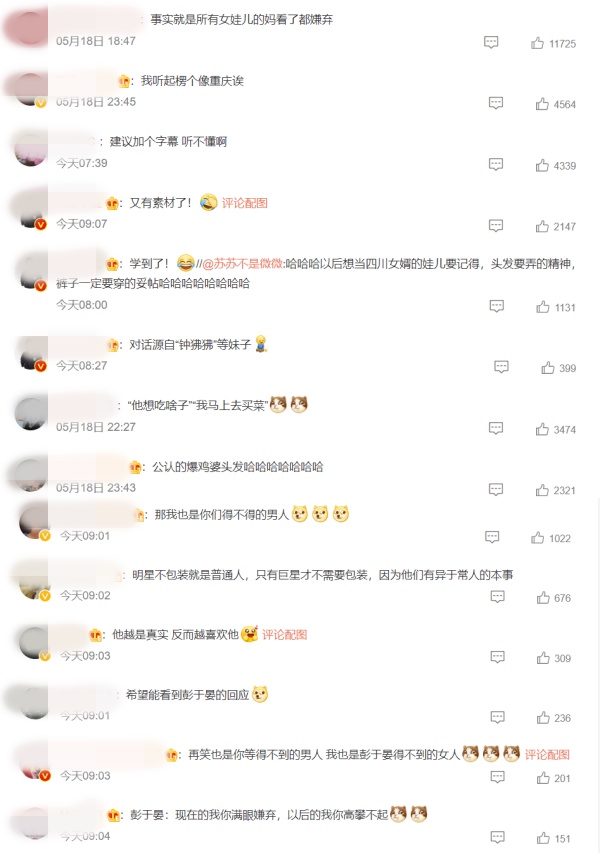
Task: Like the comment with 1131 likes
Action: pos(543,307)
